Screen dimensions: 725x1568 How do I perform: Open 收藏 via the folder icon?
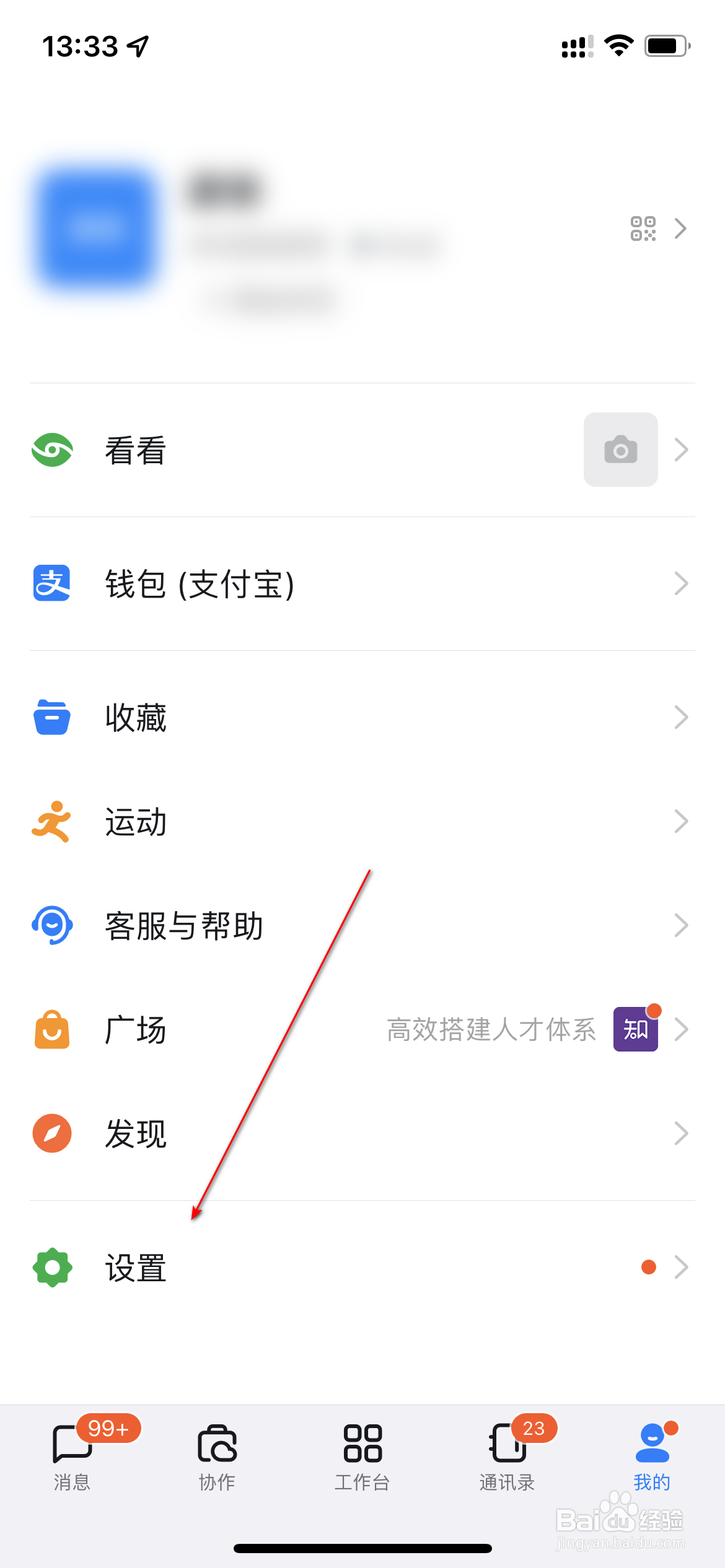(x=53, y=716)
